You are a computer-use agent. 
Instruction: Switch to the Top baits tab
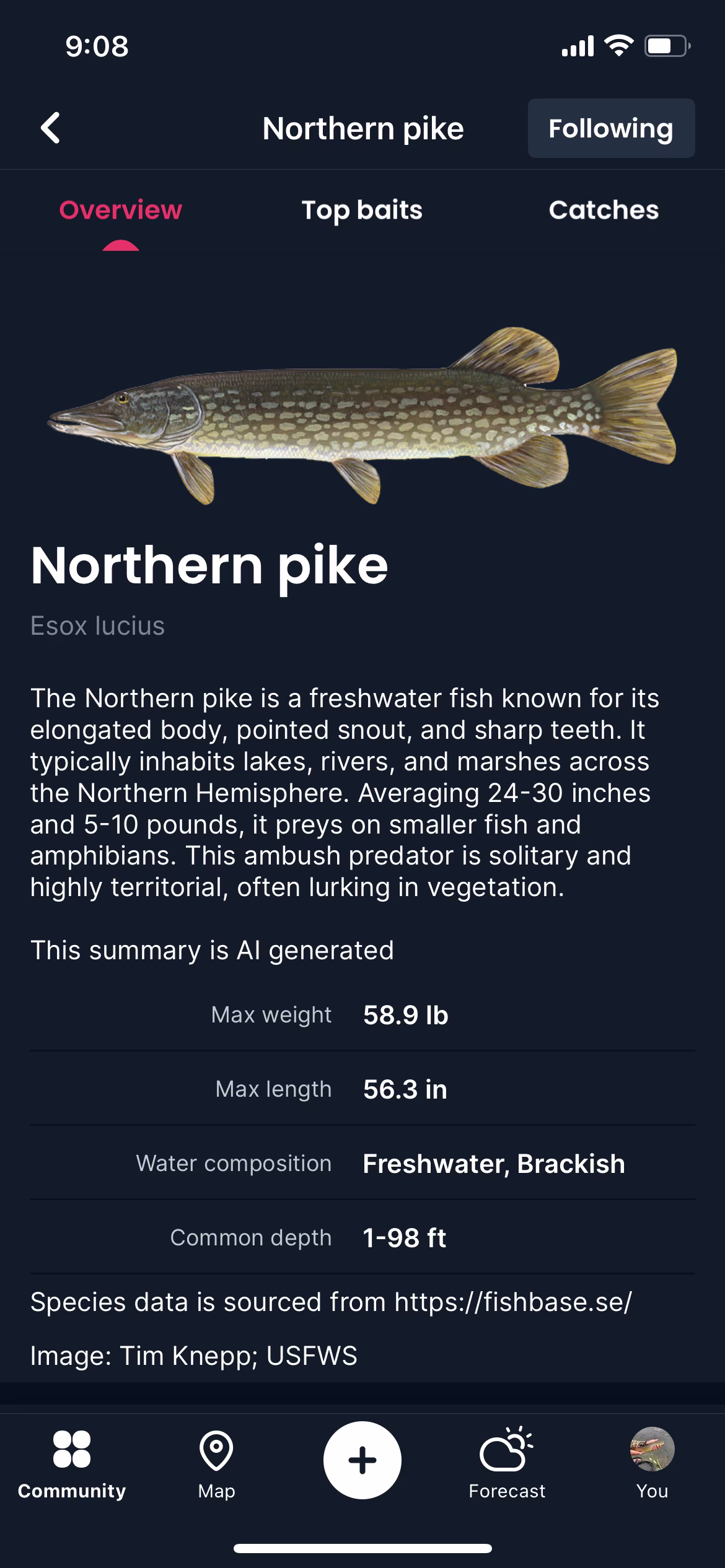(x=362, y=211)
